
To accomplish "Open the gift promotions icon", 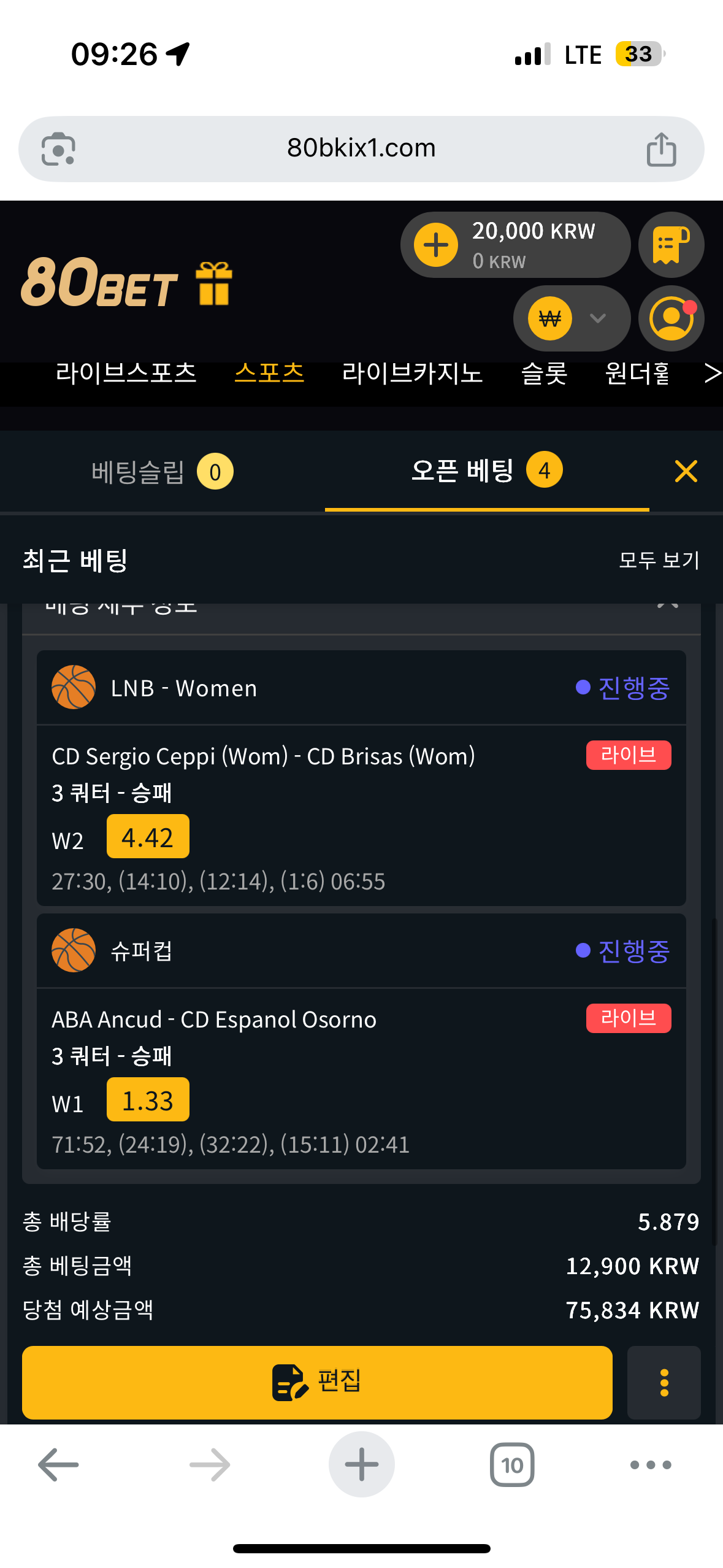I will coord(214,283).
